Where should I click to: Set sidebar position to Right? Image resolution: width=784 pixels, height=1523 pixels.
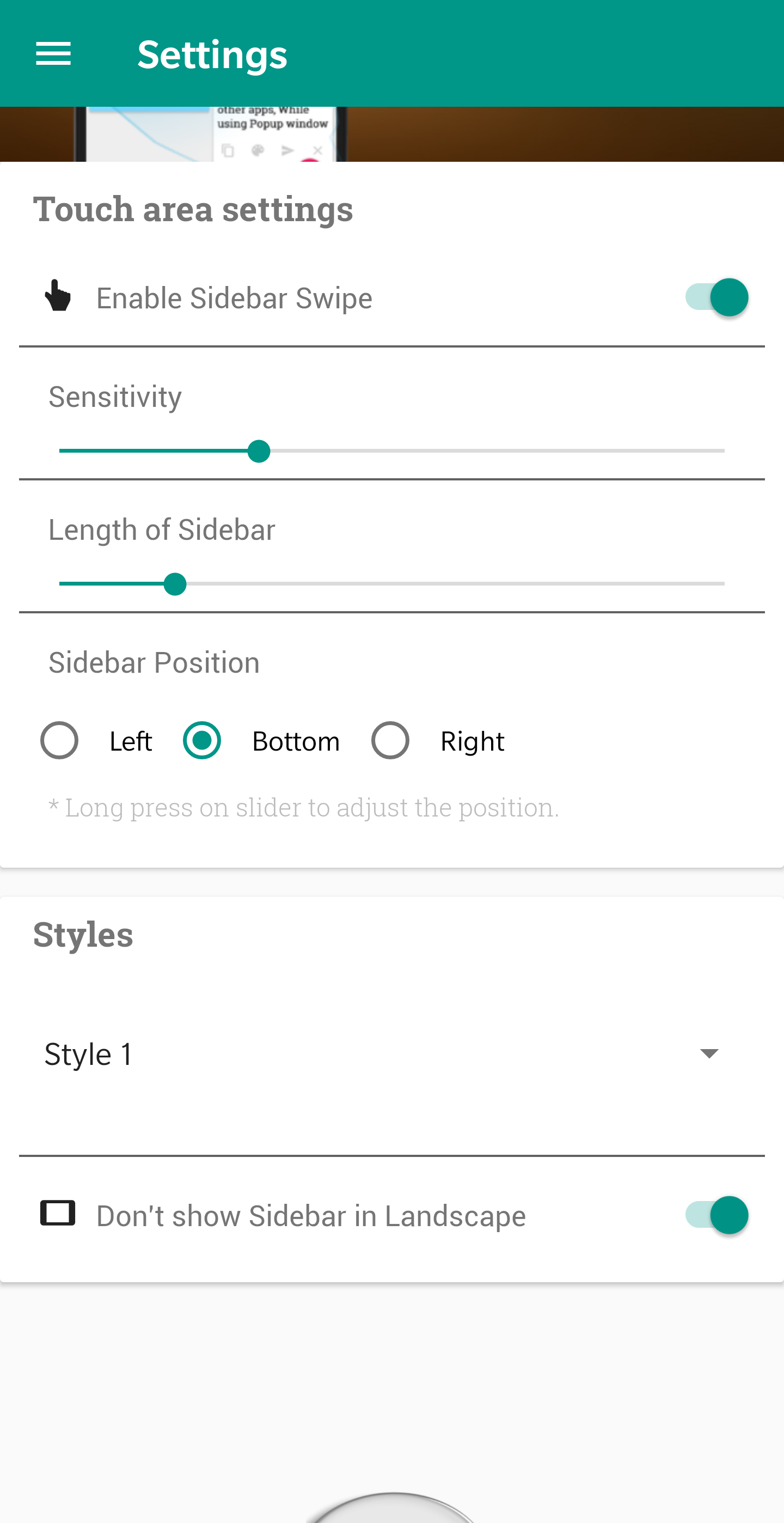tap(390, 740)
